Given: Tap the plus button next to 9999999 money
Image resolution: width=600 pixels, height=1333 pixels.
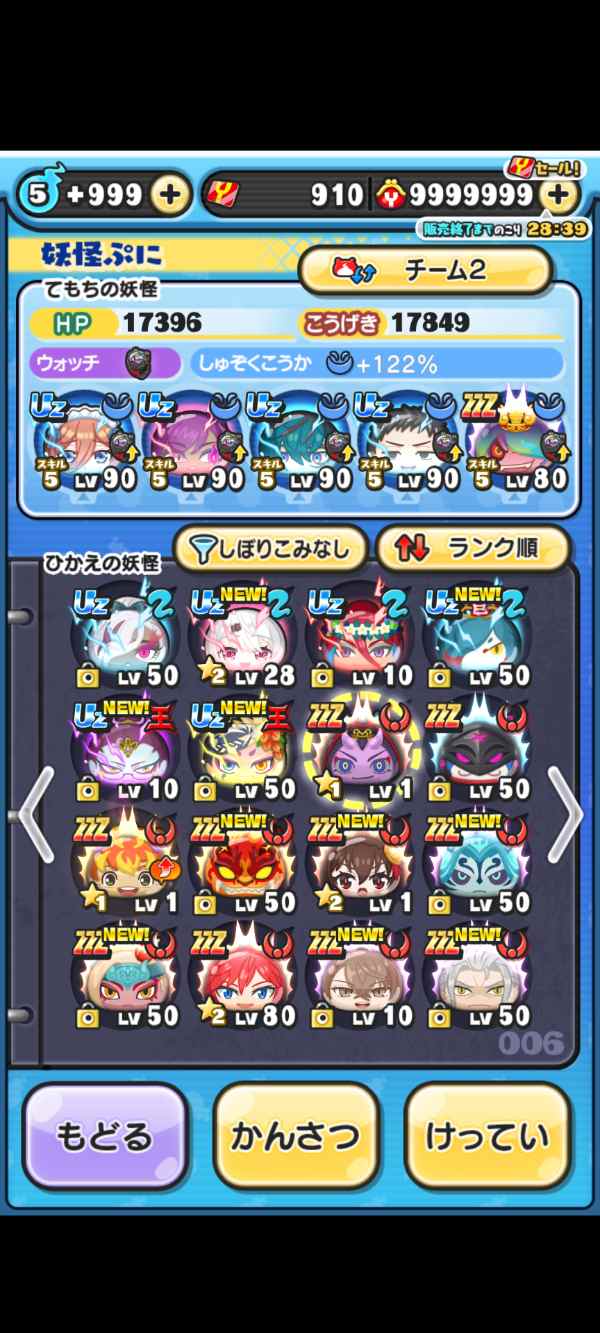Looking at the screenshot, I should tap(560, 195).
